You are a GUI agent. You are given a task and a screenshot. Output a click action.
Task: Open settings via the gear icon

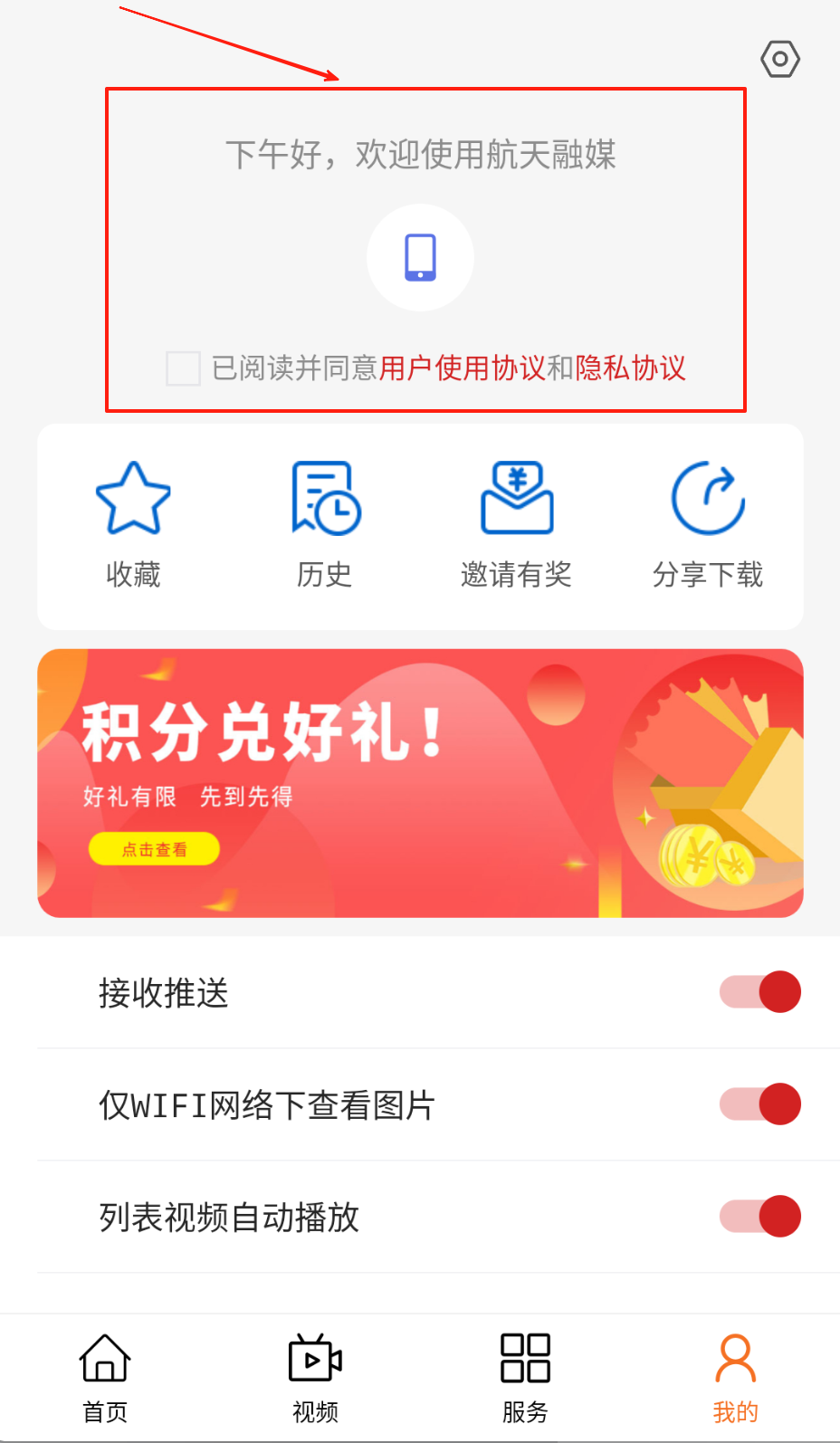point(779,60)
